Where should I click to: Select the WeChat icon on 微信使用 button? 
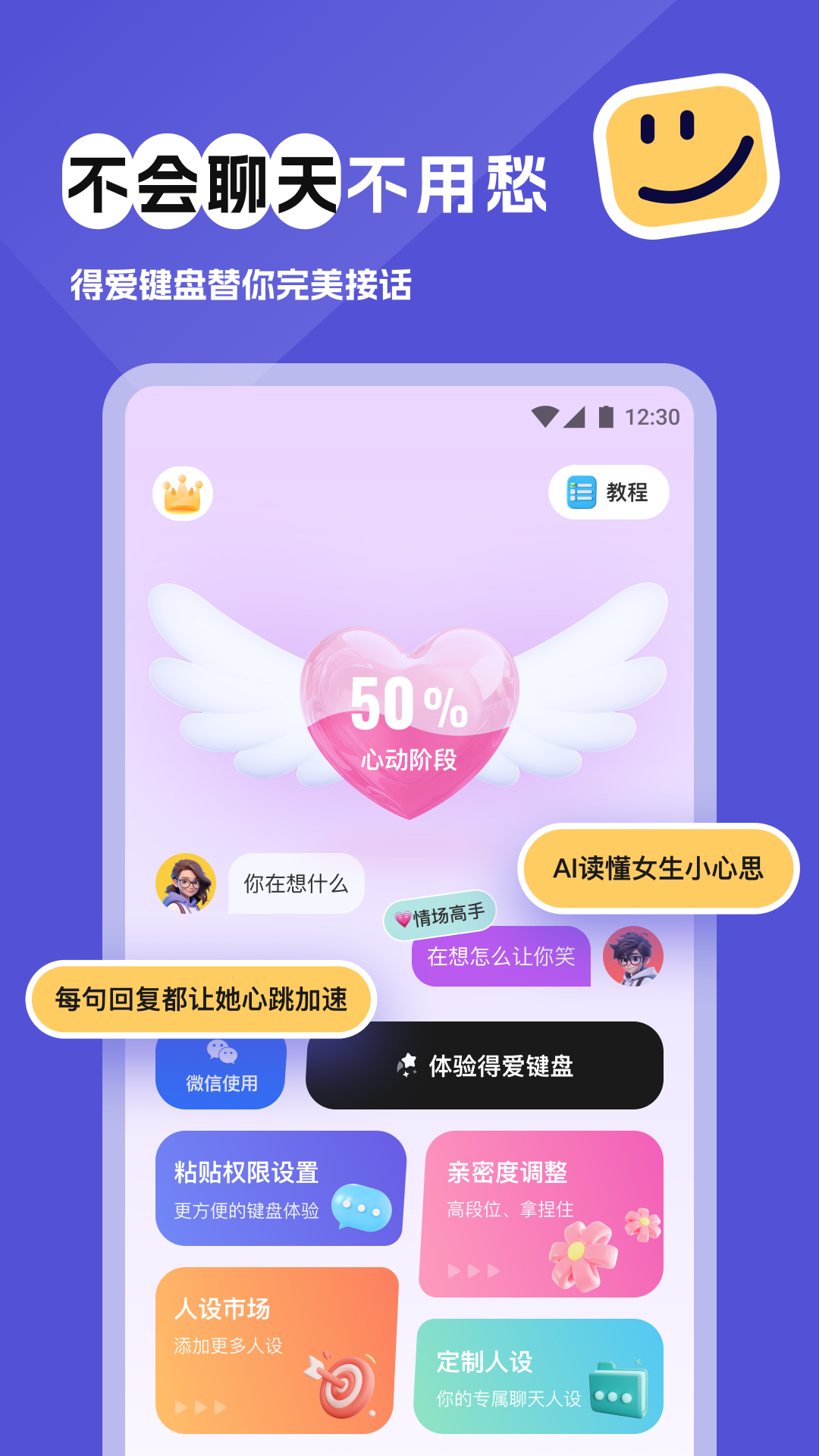click(221, 1053)
